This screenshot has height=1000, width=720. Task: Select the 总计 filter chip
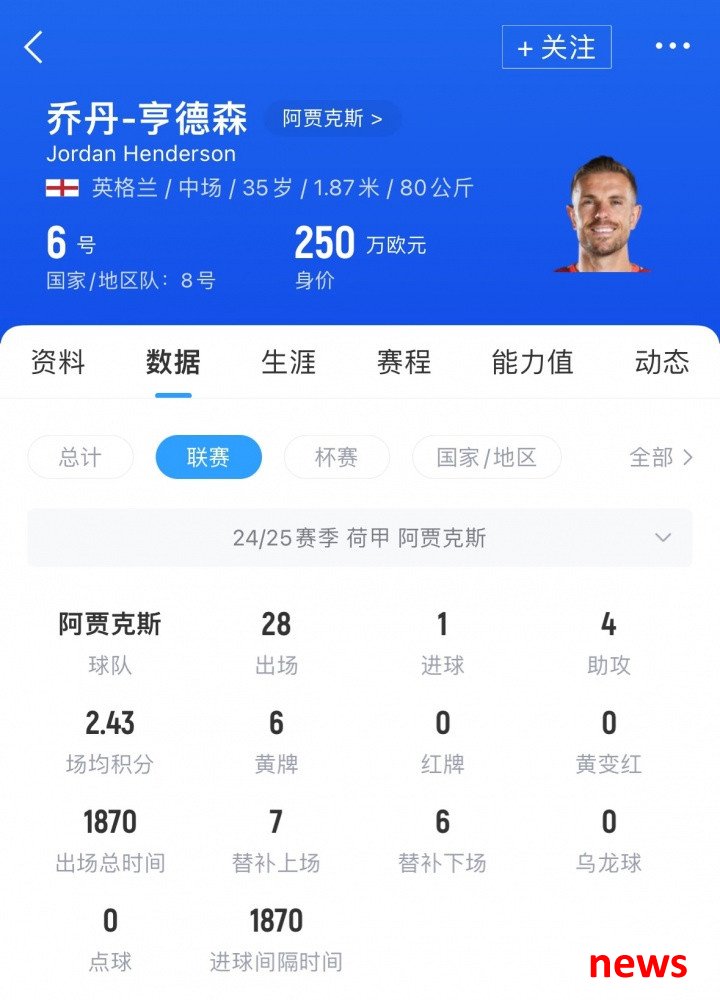[80, 457]
